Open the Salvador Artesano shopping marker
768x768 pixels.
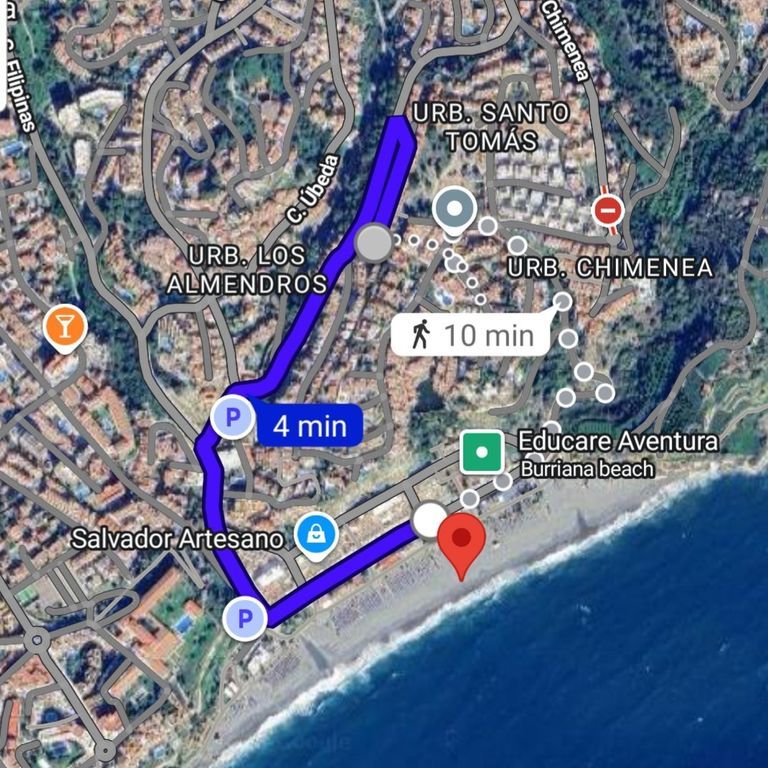[317, 537]
